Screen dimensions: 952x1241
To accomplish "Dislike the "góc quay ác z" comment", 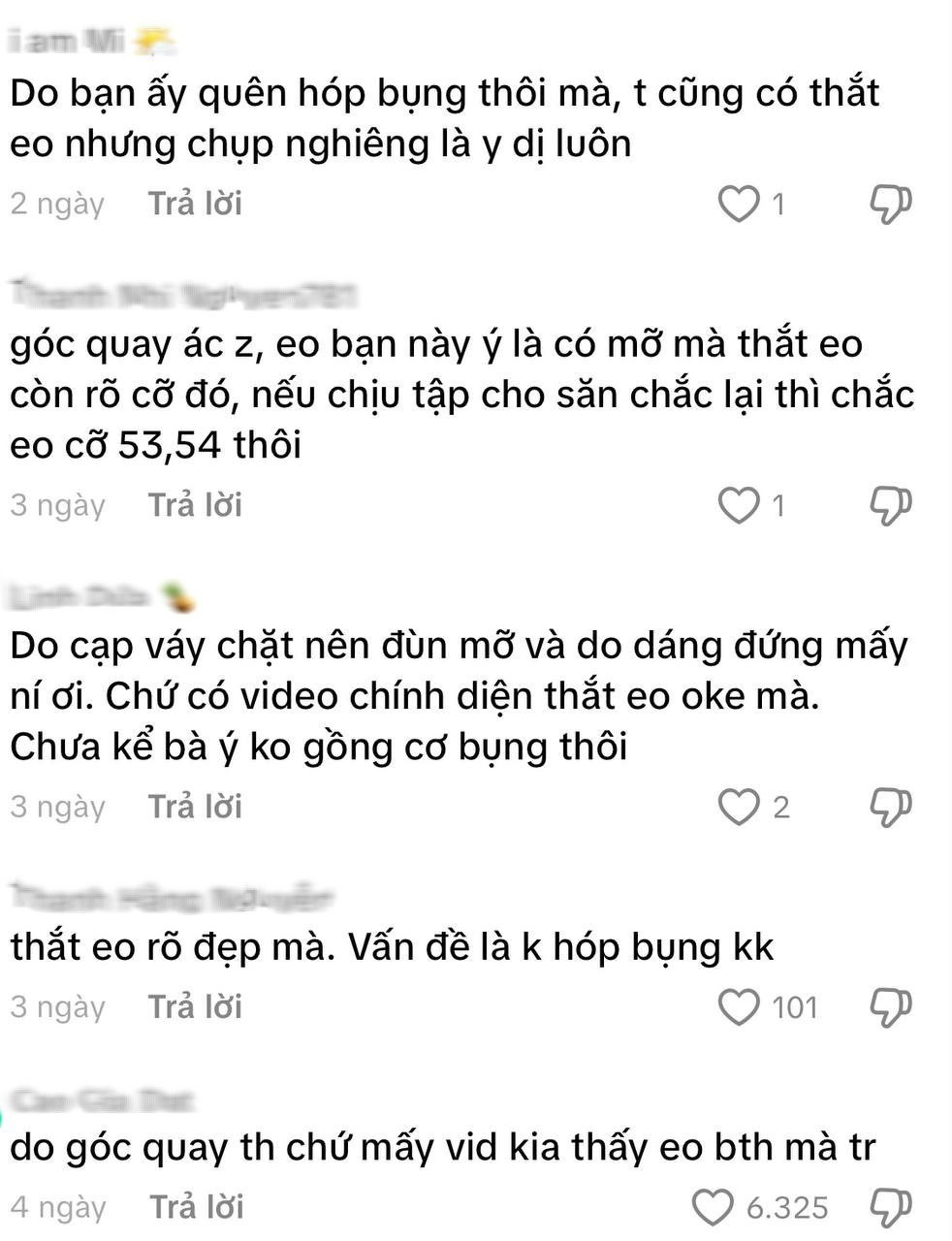I will tap(889, 505).
